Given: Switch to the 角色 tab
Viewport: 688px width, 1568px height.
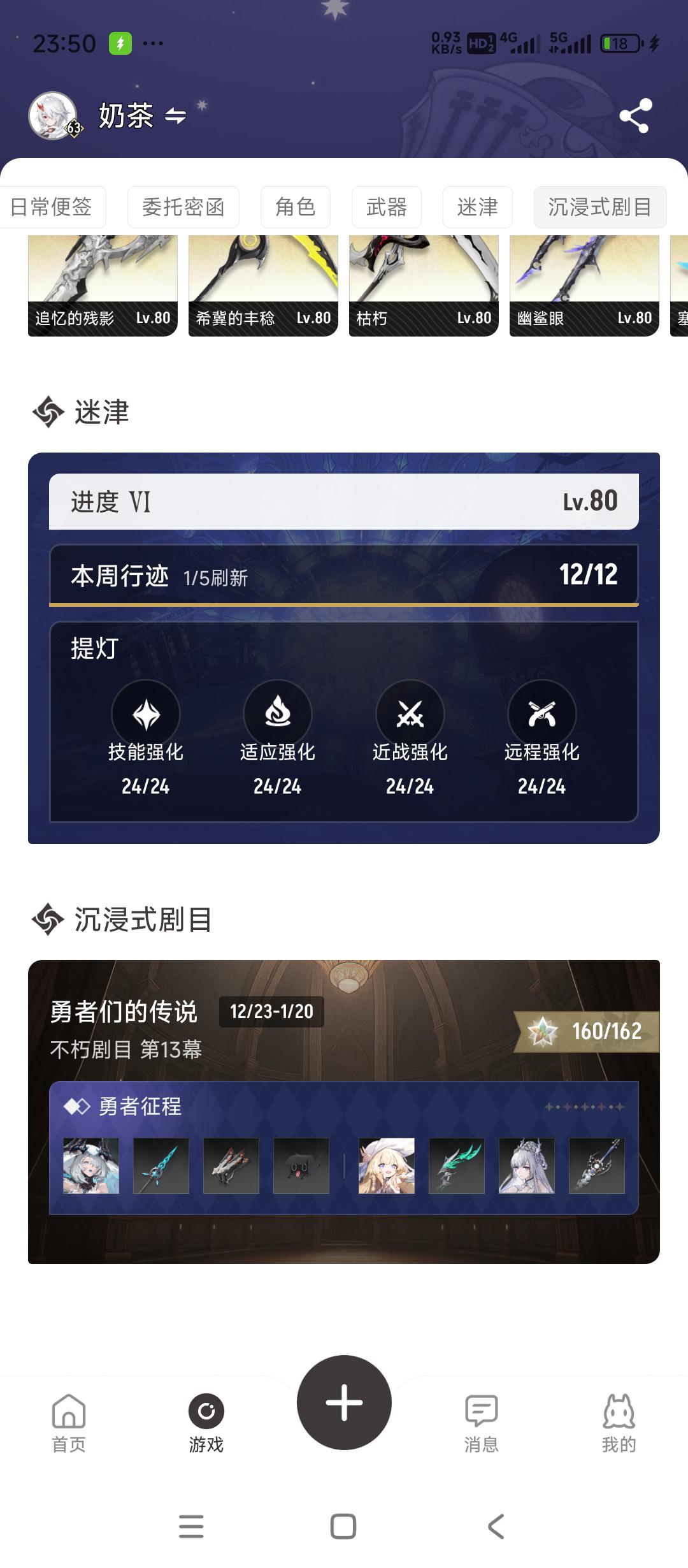Looking at the screenshot, I should point(295,207).
